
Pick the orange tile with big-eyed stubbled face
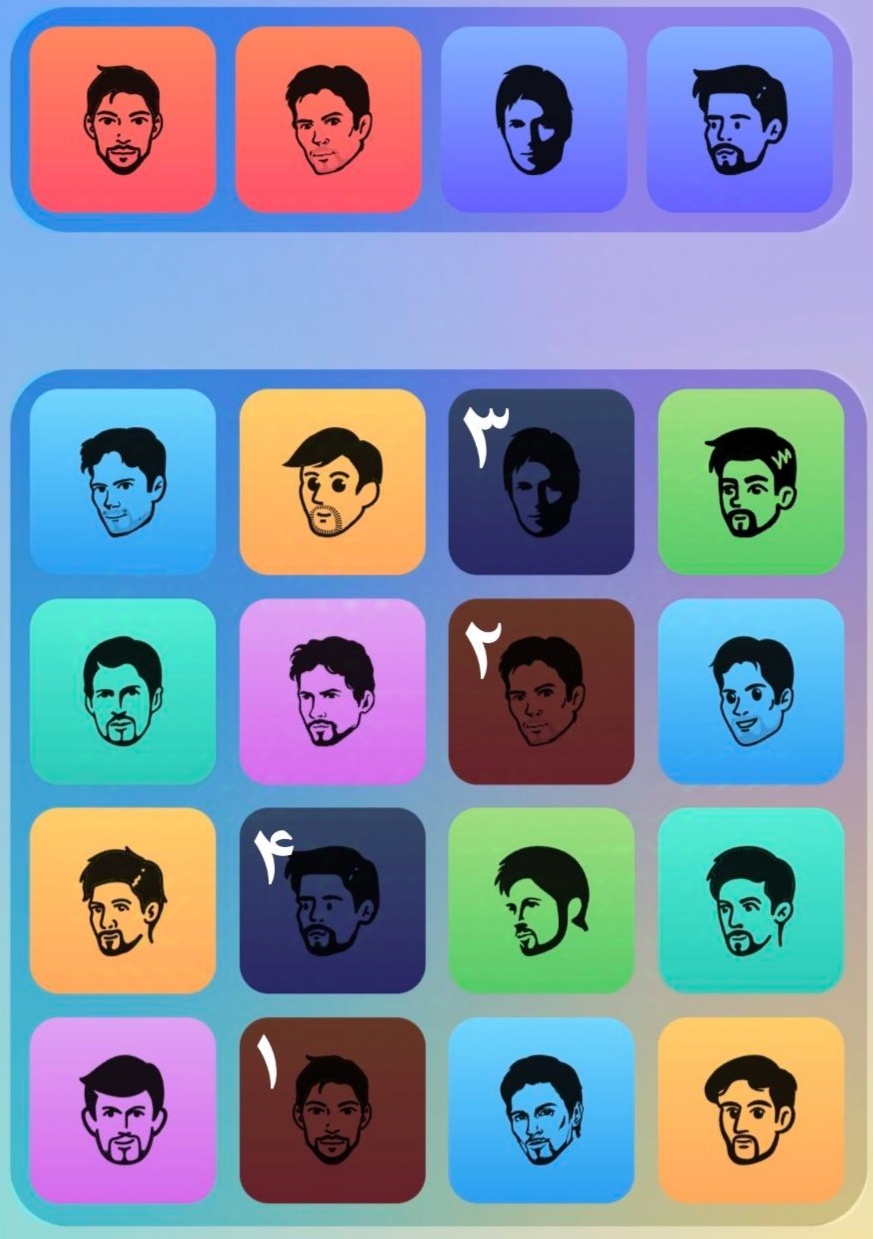332,481
